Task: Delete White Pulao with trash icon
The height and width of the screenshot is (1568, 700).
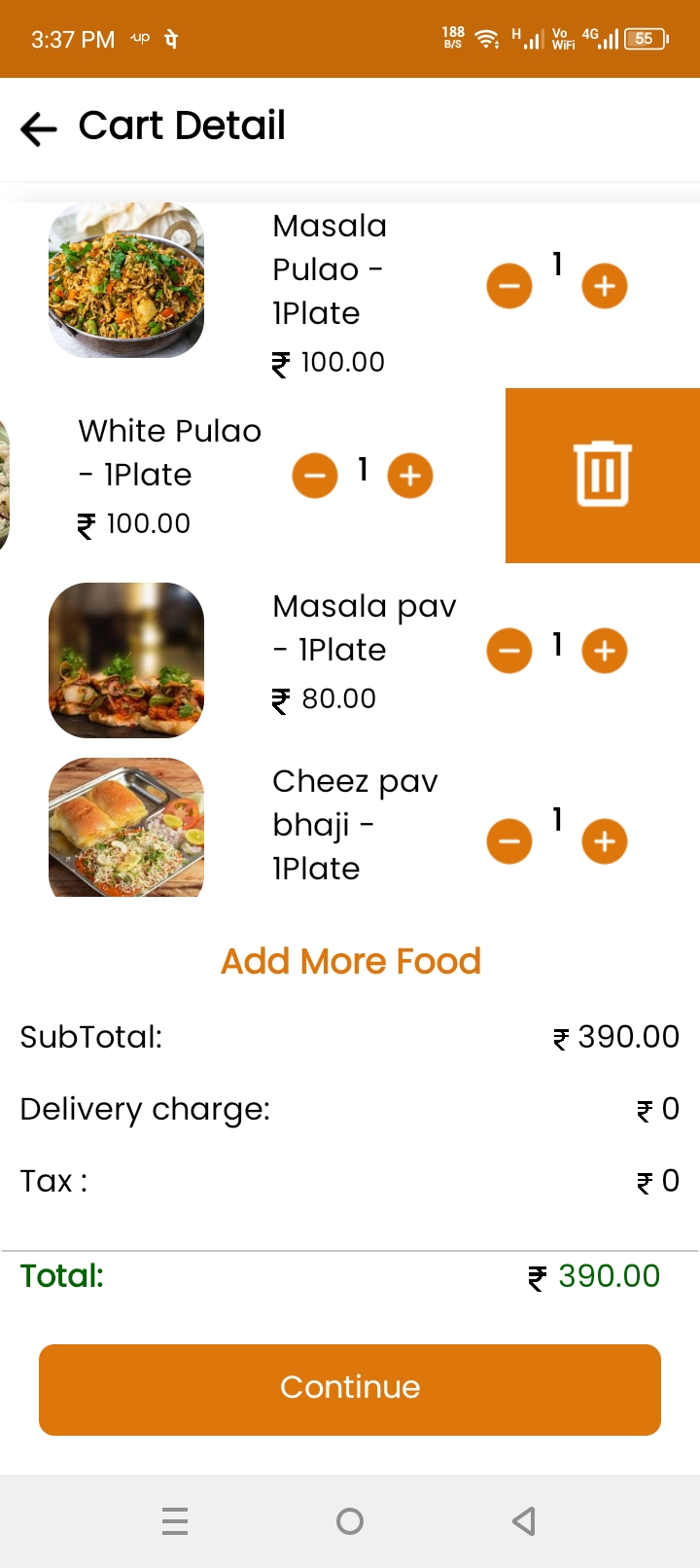Action: click(603, 475)
